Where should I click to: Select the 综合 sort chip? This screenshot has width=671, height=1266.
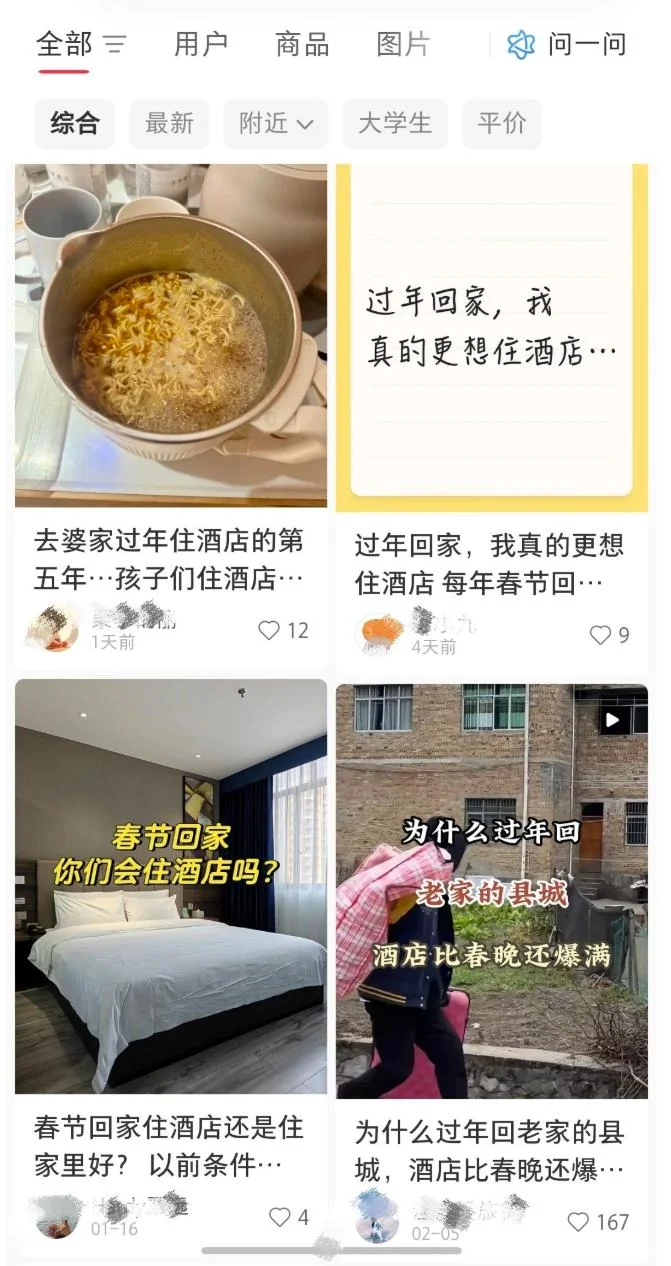(x=76, y=124)
